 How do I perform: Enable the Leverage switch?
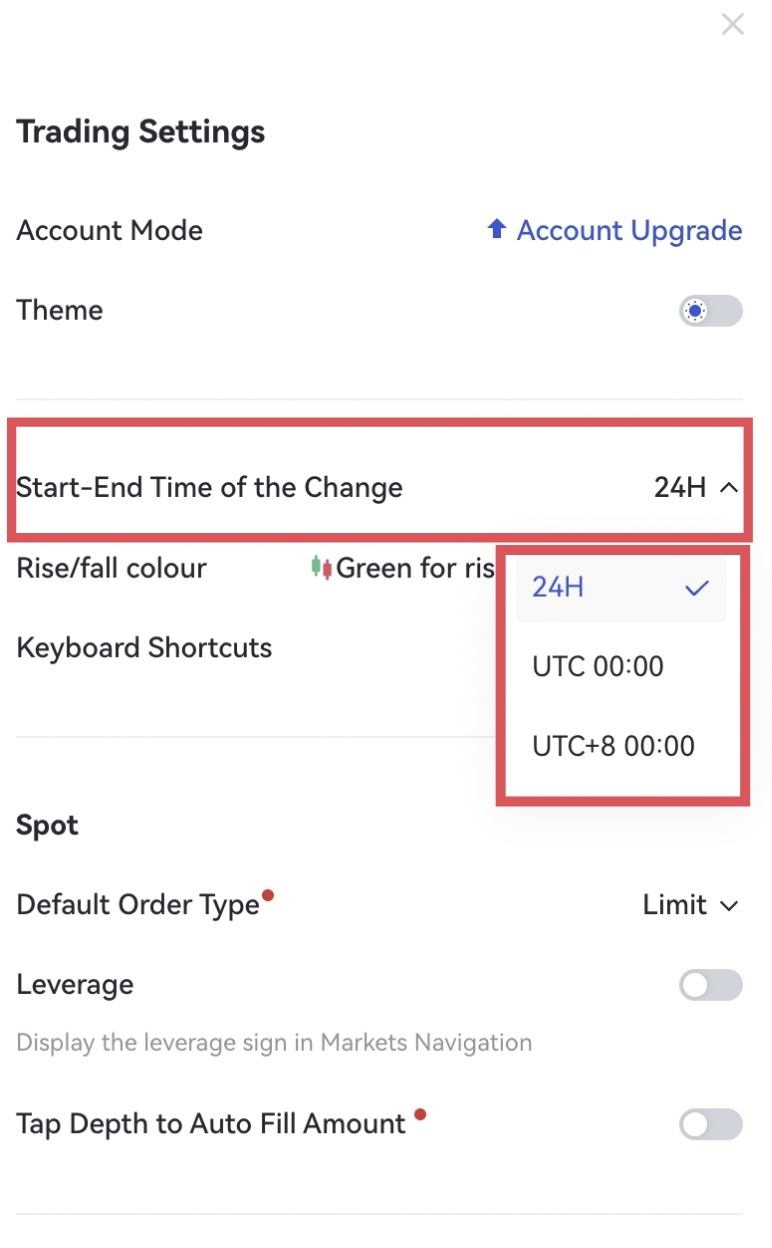tap(710, 986)
